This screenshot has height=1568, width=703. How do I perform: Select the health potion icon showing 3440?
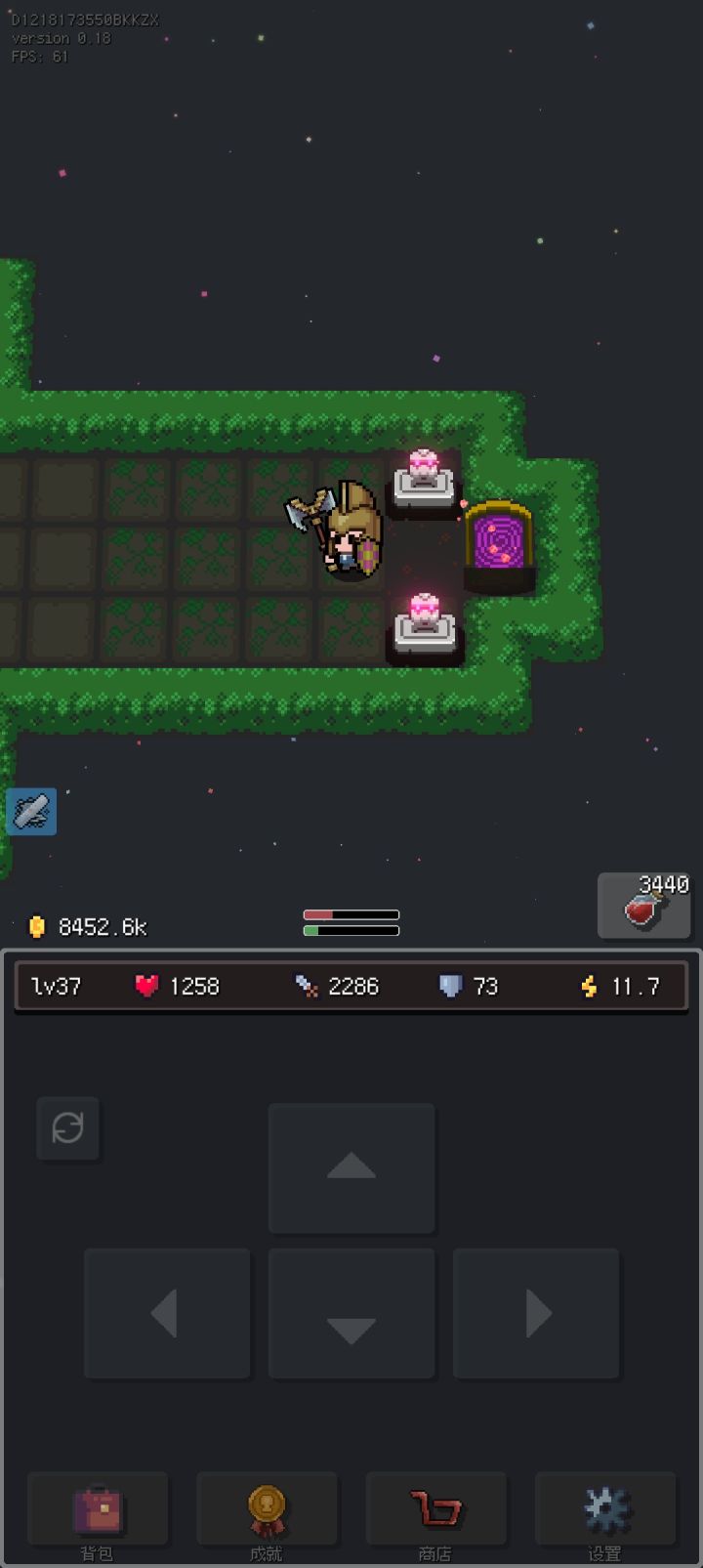point(644,906)
